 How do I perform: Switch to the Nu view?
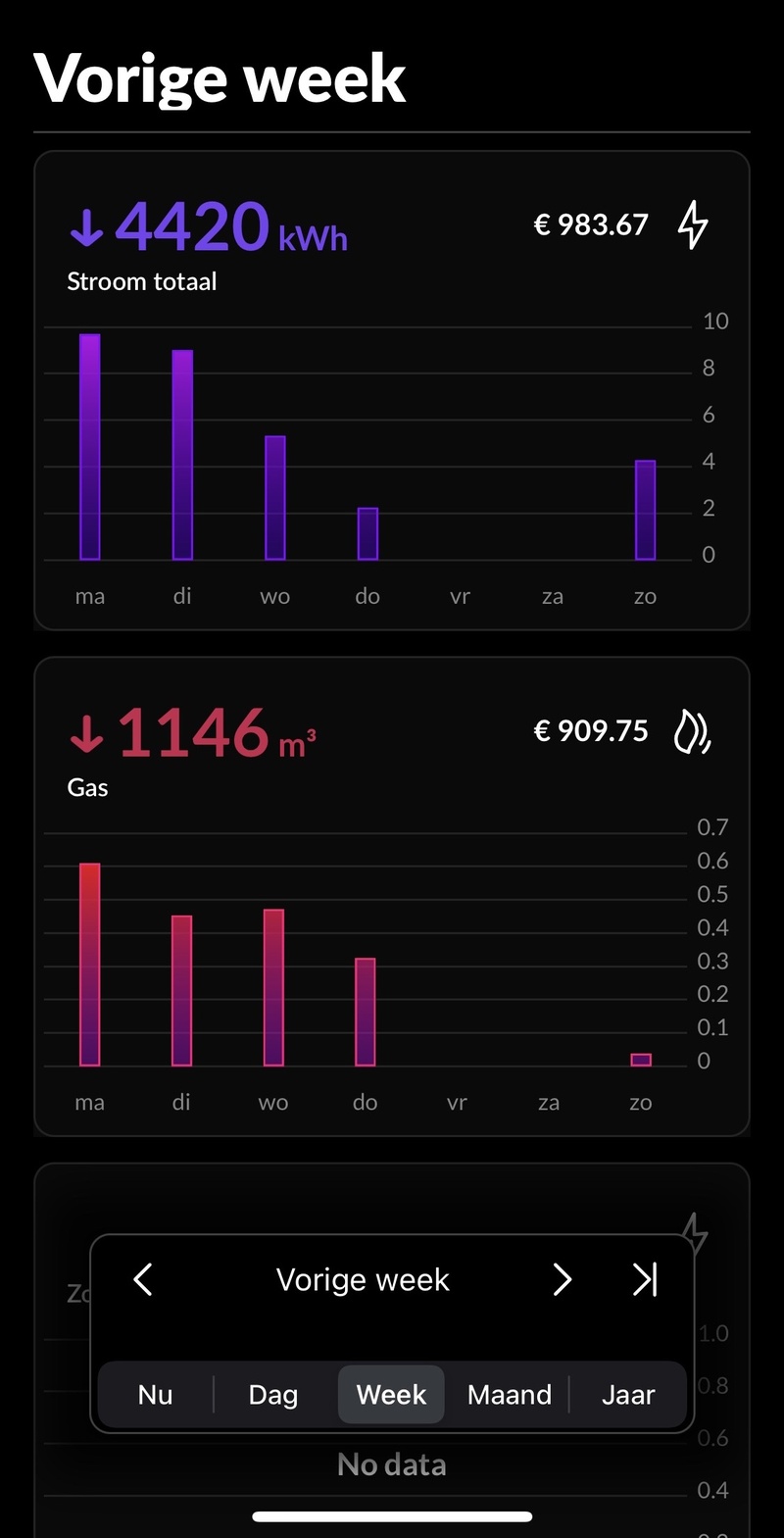(156, 1394)
